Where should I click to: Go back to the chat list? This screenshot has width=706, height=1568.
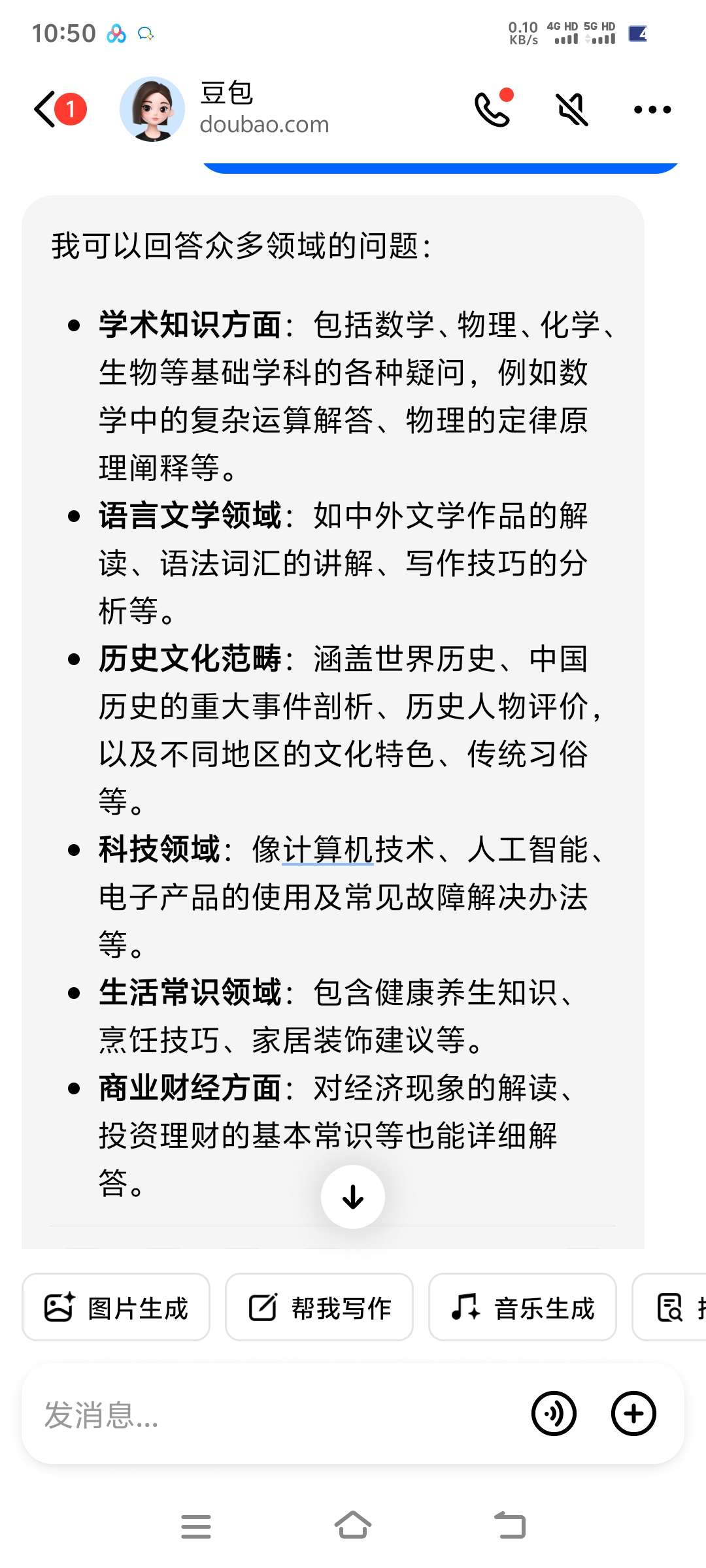[x=47, y=109]
